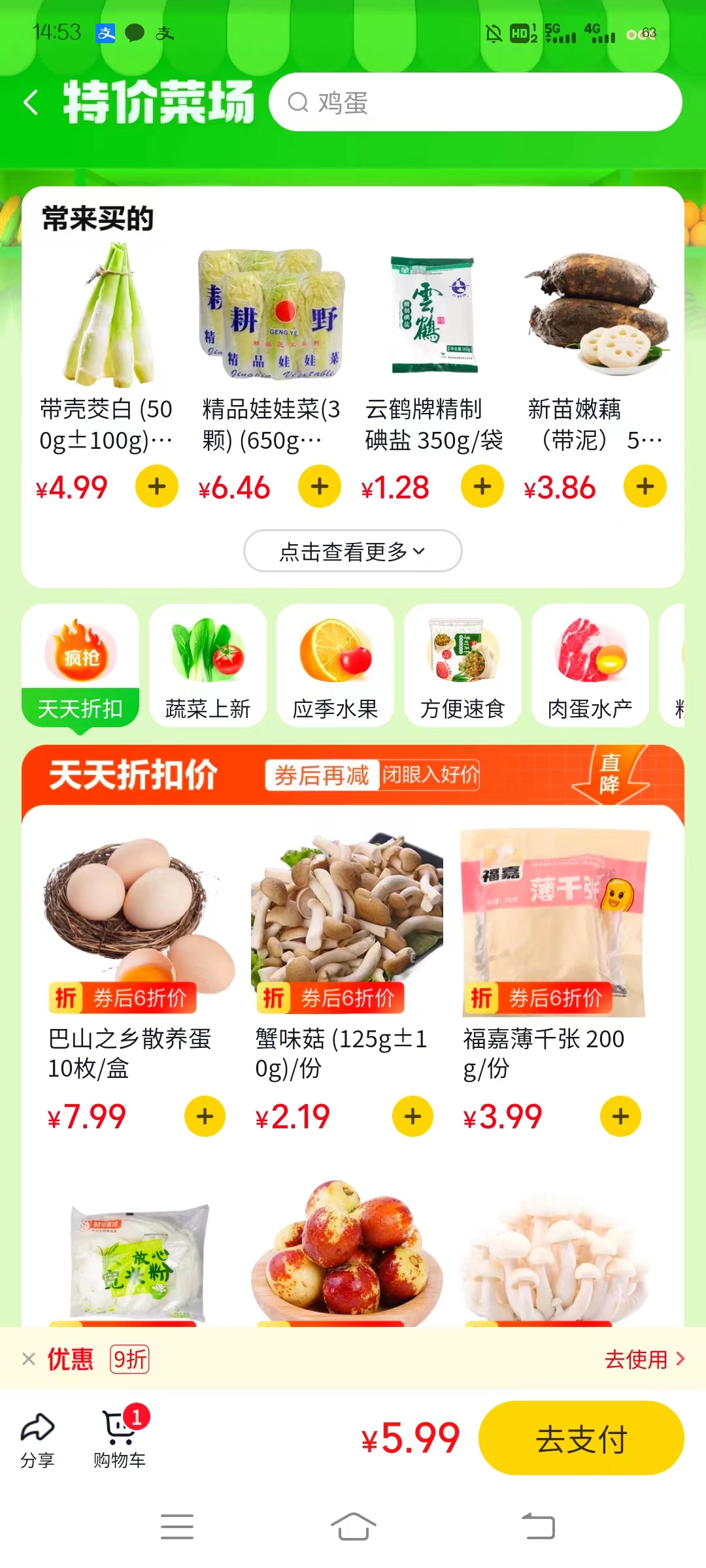Switch to 方便速食 category
Screen dimensions: 706x1568
(x=463, y=666)
